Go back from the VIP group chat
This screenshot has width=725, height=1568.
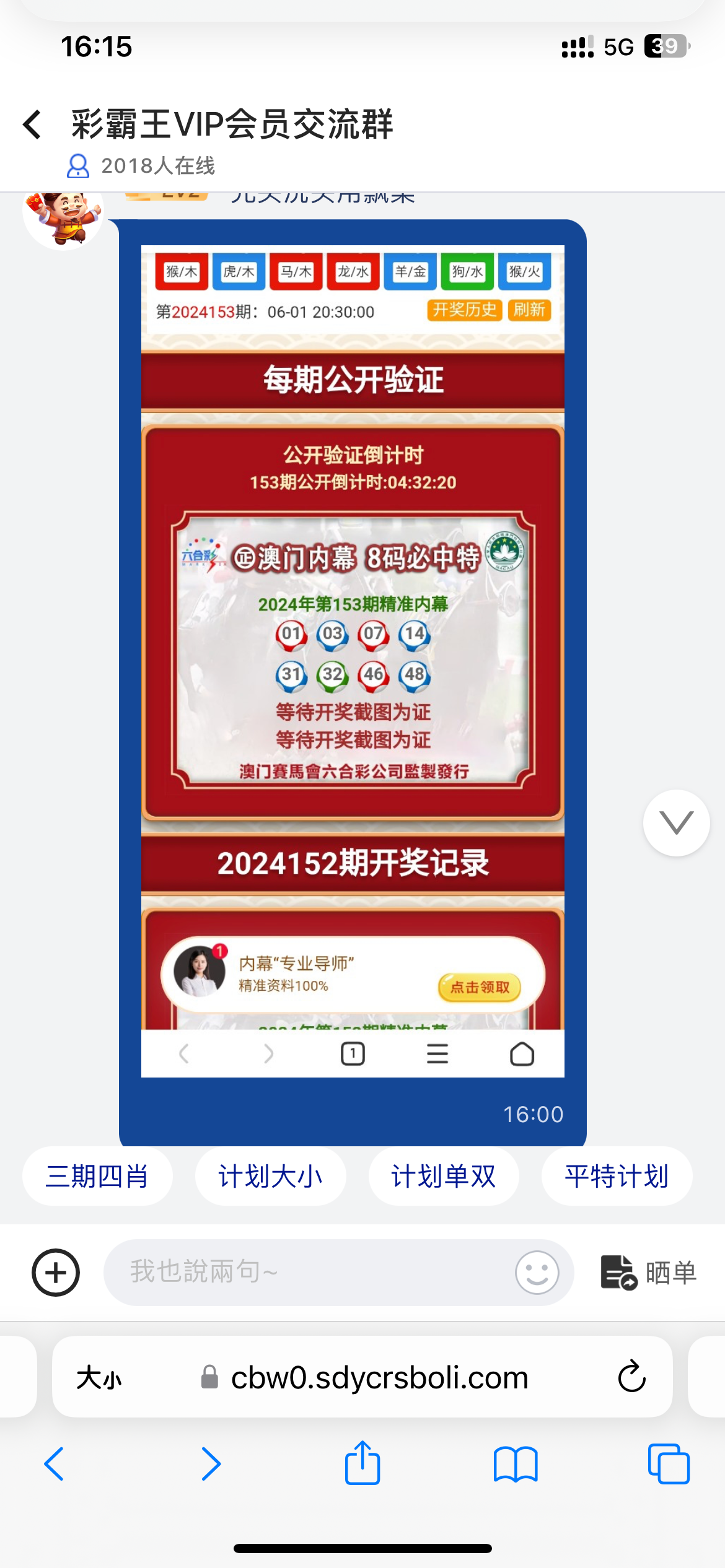tap(32, 124)
